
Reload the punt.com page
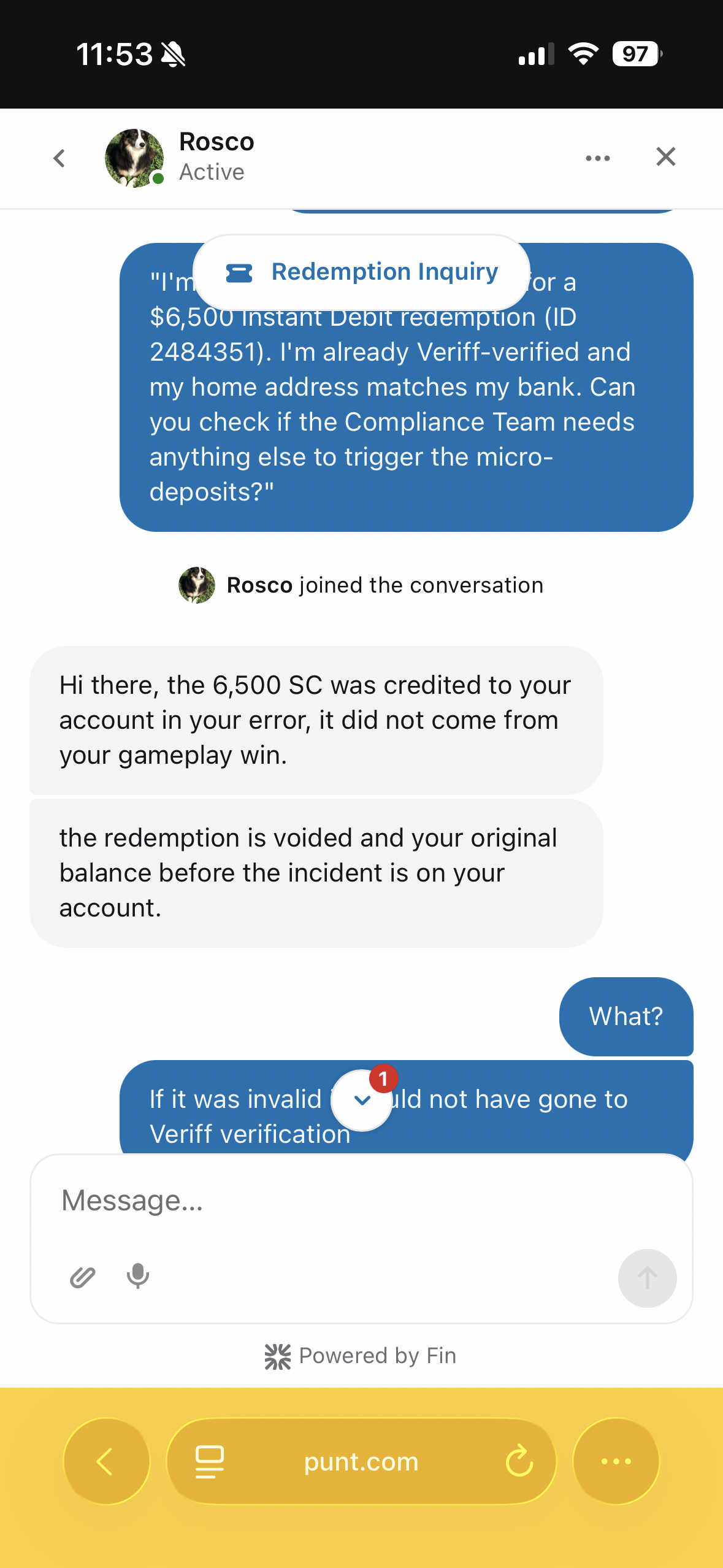click(519, 1461)
